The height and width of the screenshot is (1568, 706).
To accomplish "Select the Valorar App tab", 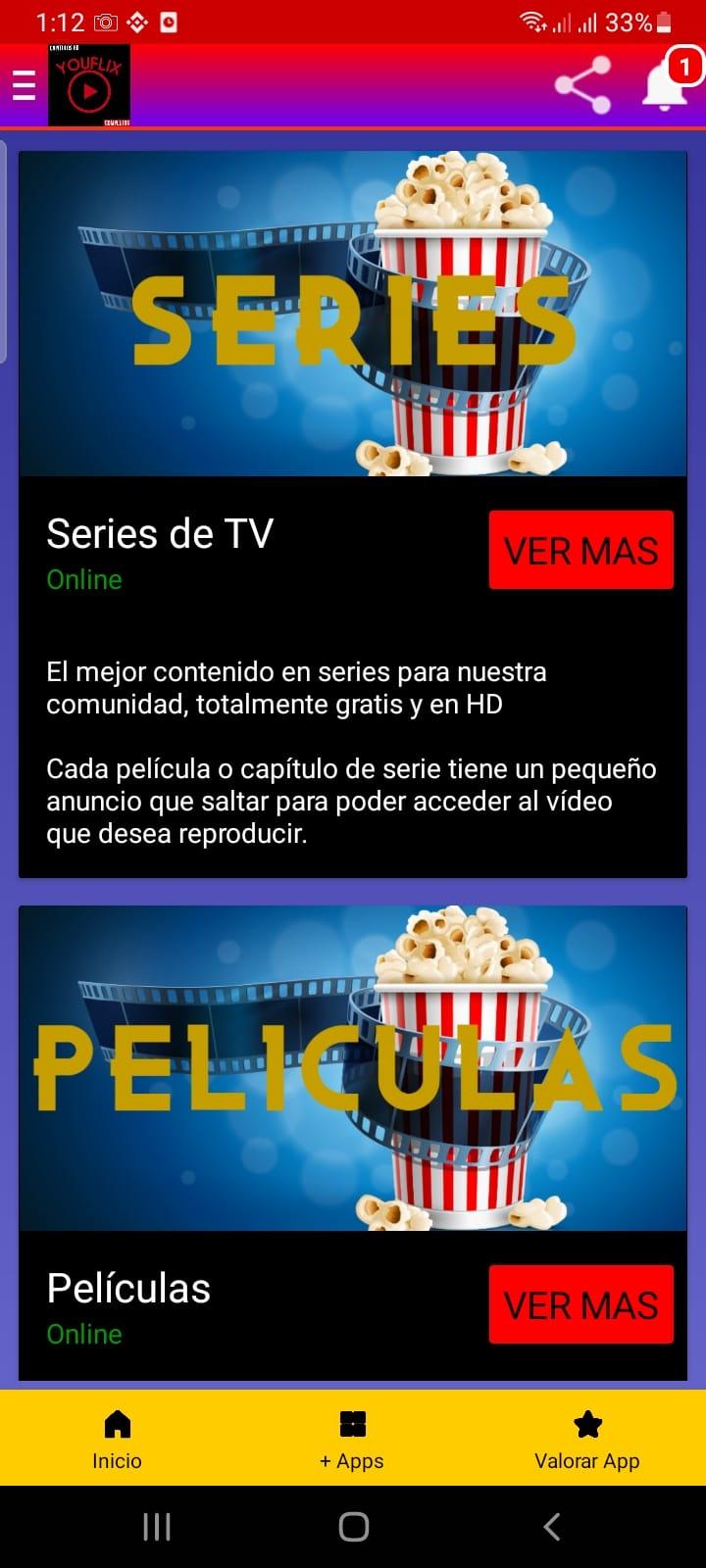I will [586, 1439].
